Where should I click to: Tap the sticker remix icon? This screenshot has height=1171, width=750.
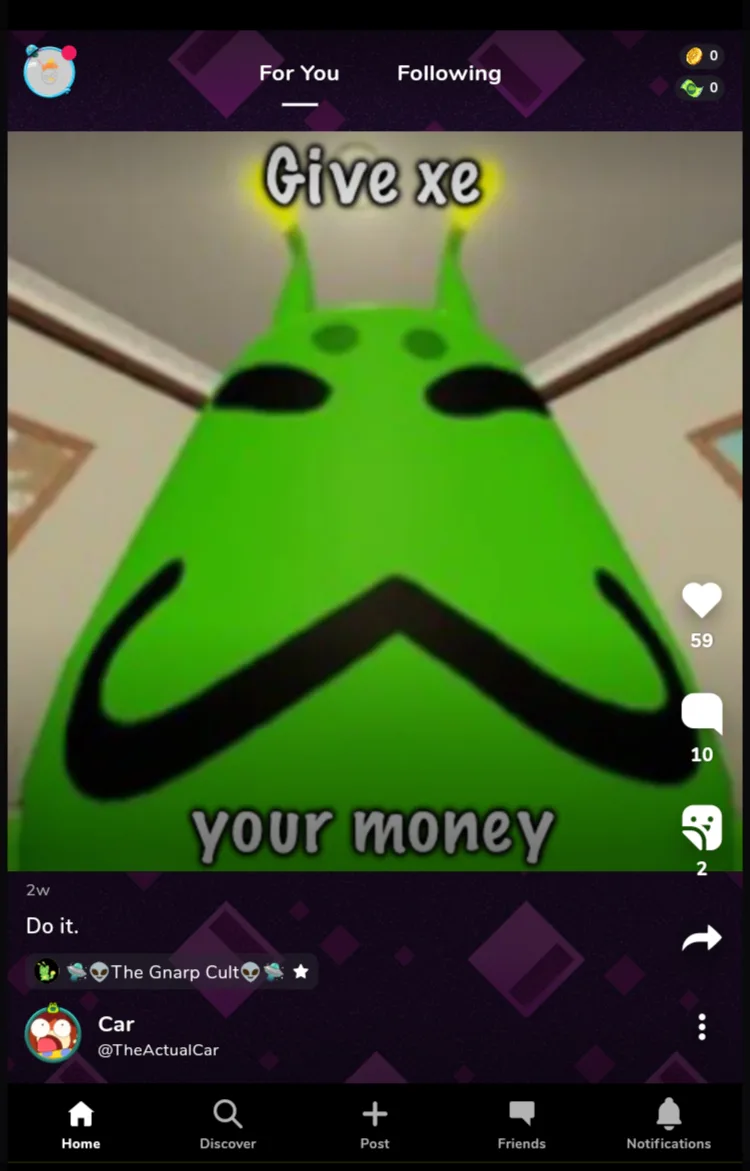pyautogui.click(x=701, y=828)
